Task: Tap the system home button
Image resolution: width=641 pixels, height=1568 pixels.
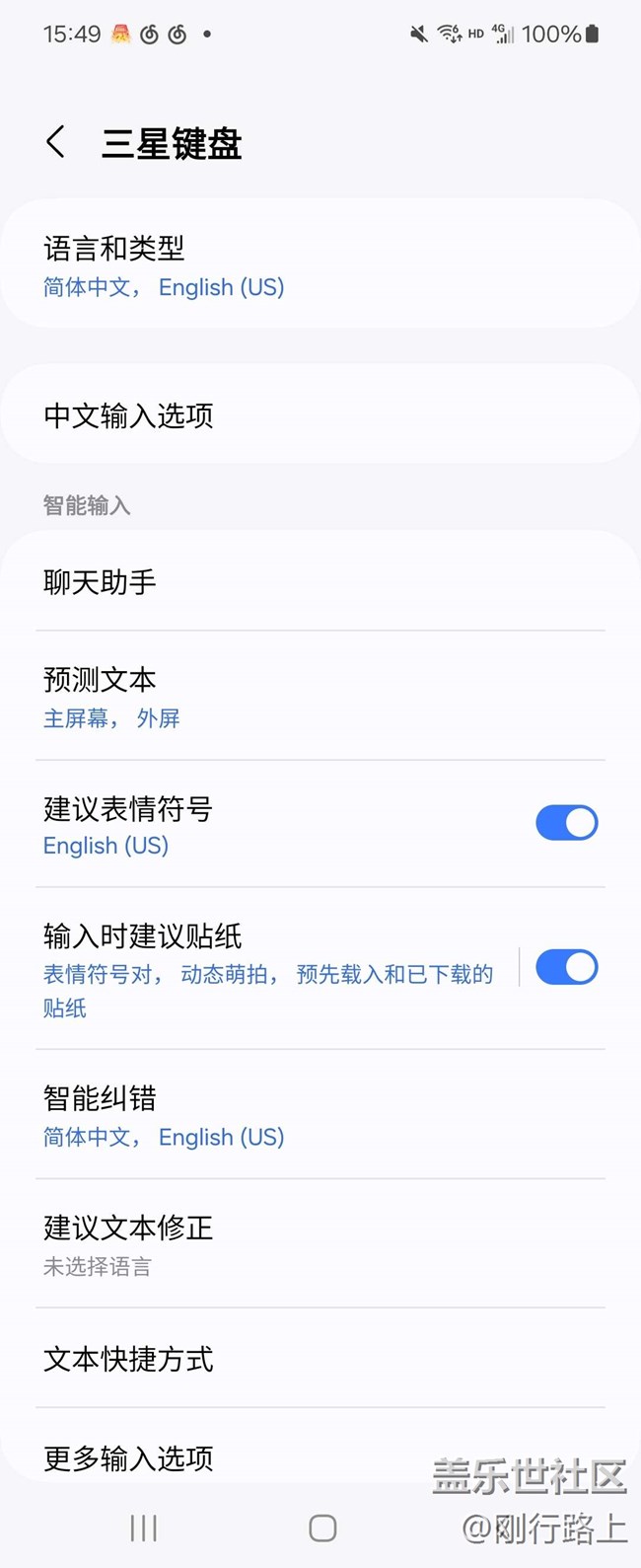Action: [x=322, y=1529]
